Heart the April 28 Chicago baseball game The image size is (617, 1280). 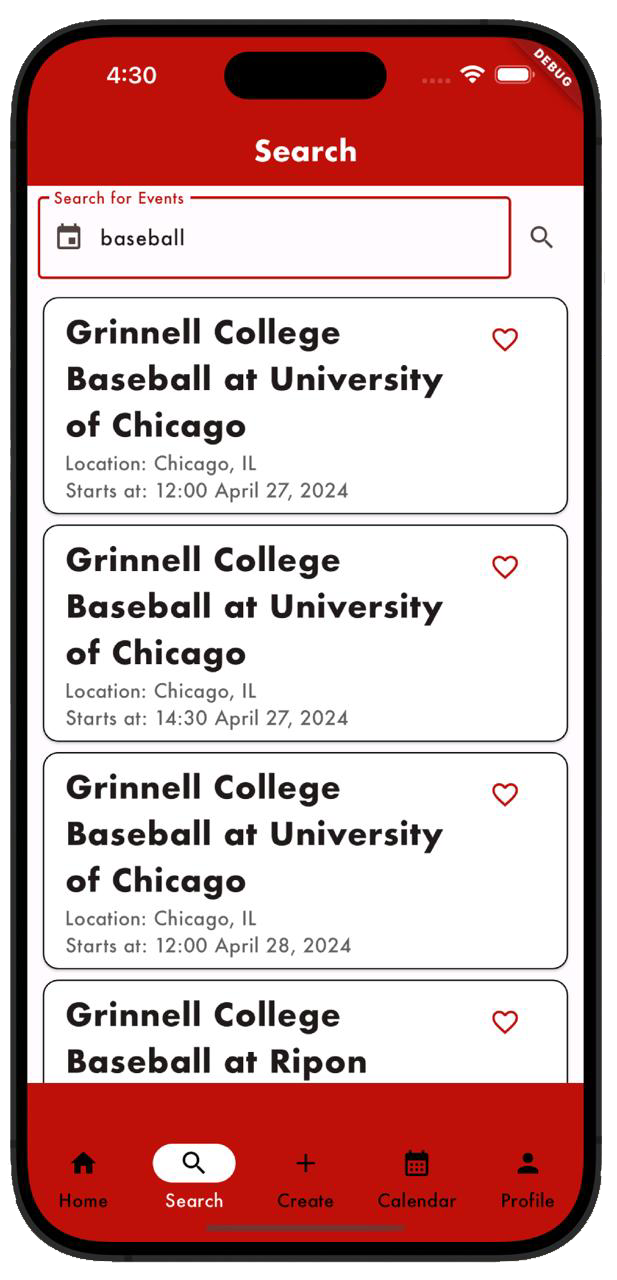pyautogui.click(x=505, y=794)
